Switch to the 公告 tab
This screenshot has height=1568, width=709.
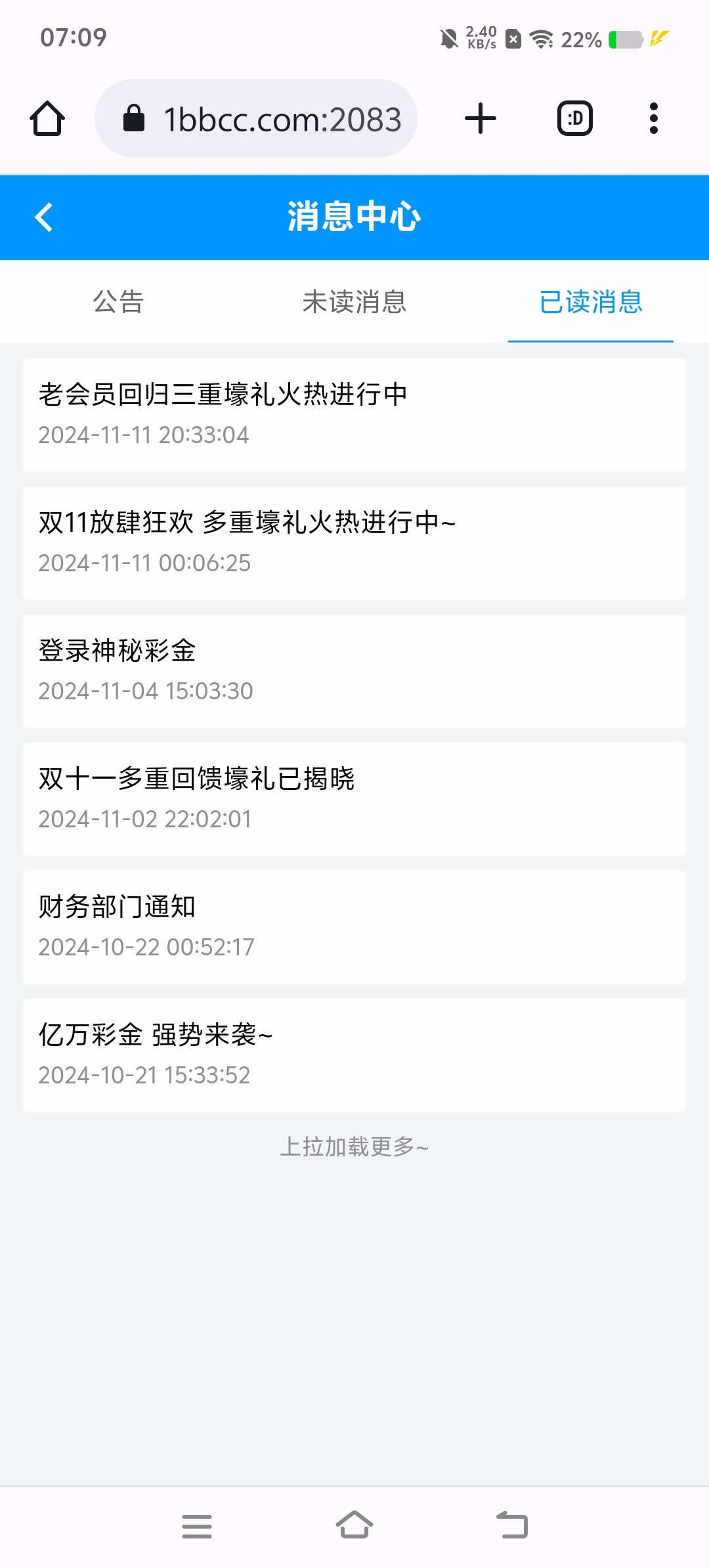coord(118,302)
